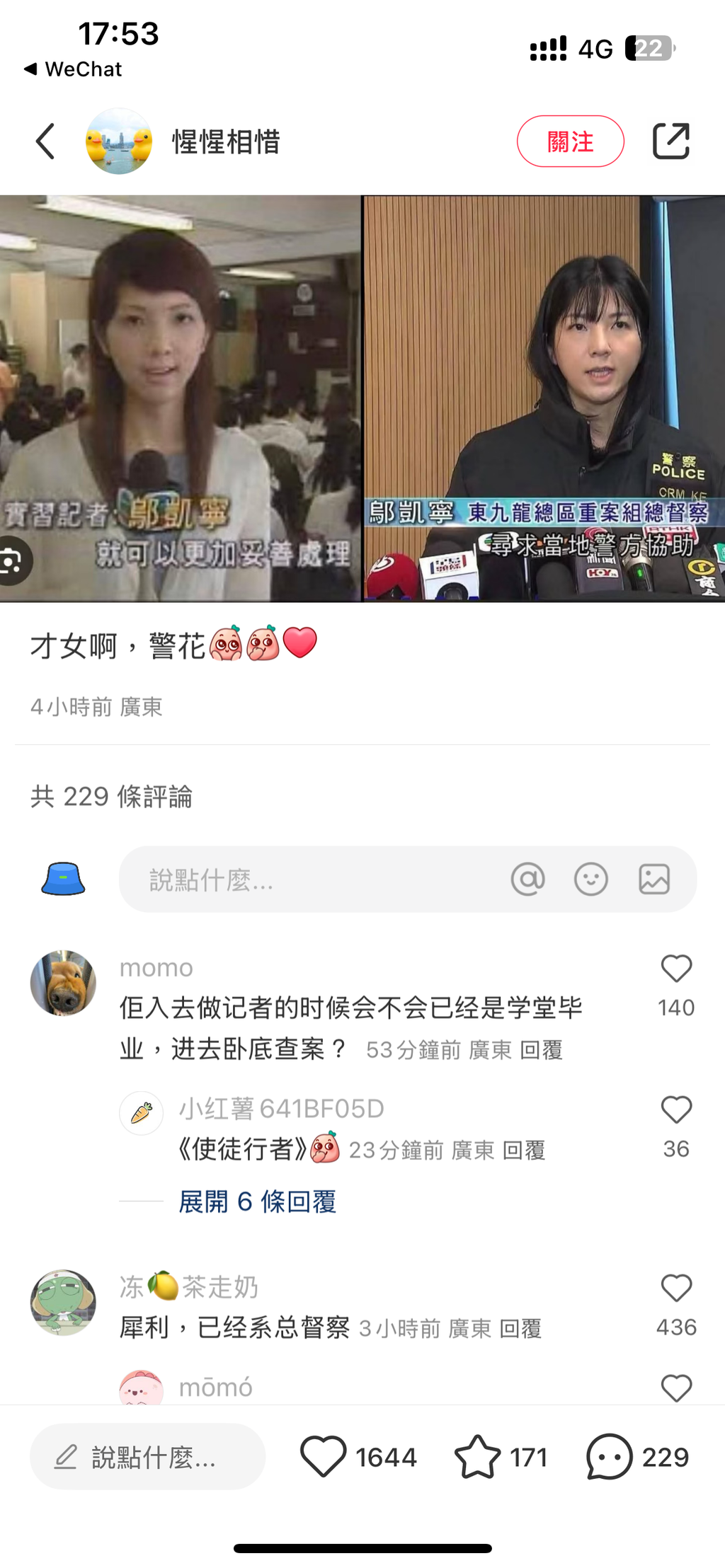Like 冻茶走奶's comment with 436 likes
This screenshot has height=1568, width=725.
tap(675, 1289)
